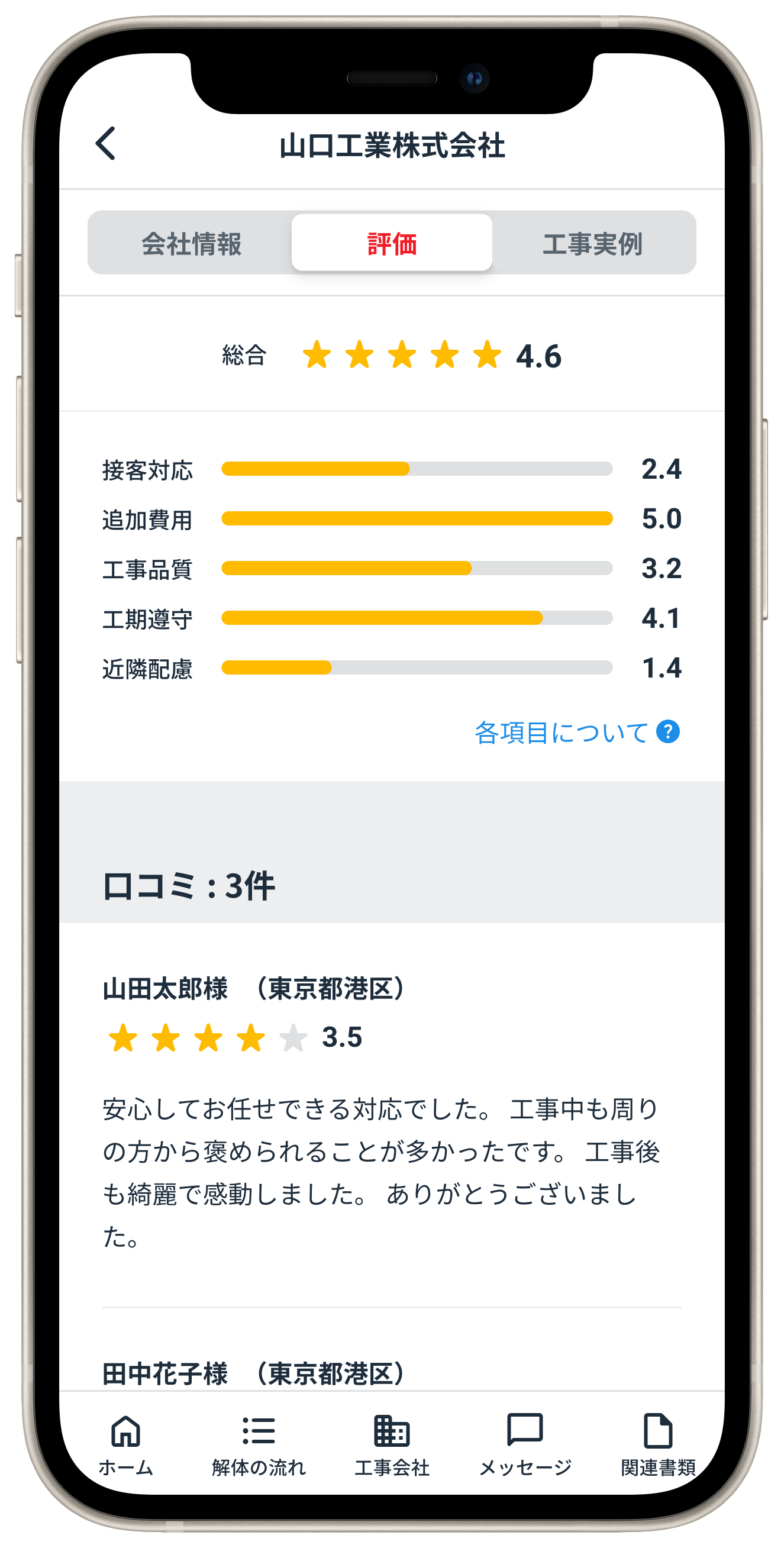Open the メッセージ tab
This screenshot has width=784, height=1548.
coord(525,1444)
